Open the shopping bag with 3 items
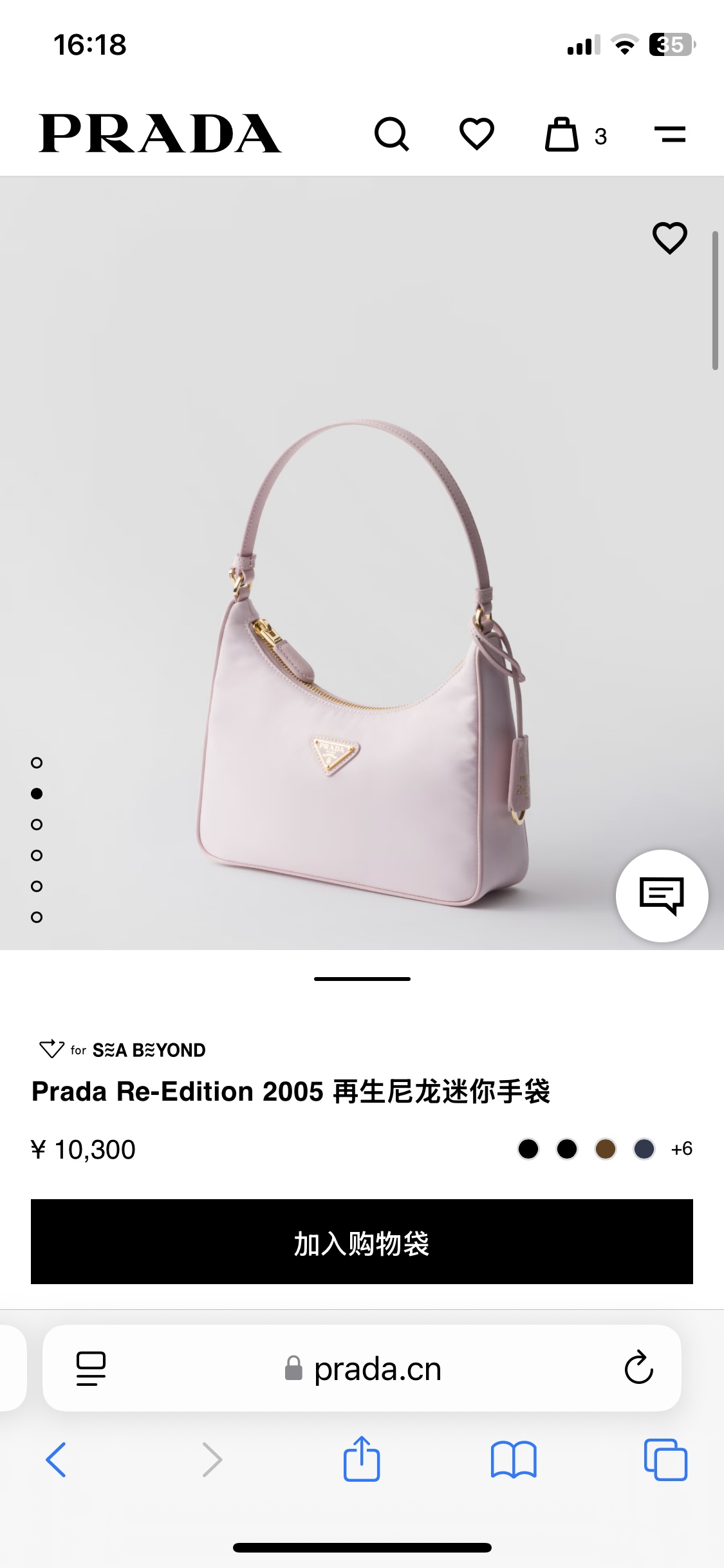This screenshot has width=724, height=1568. coord(563,135)
